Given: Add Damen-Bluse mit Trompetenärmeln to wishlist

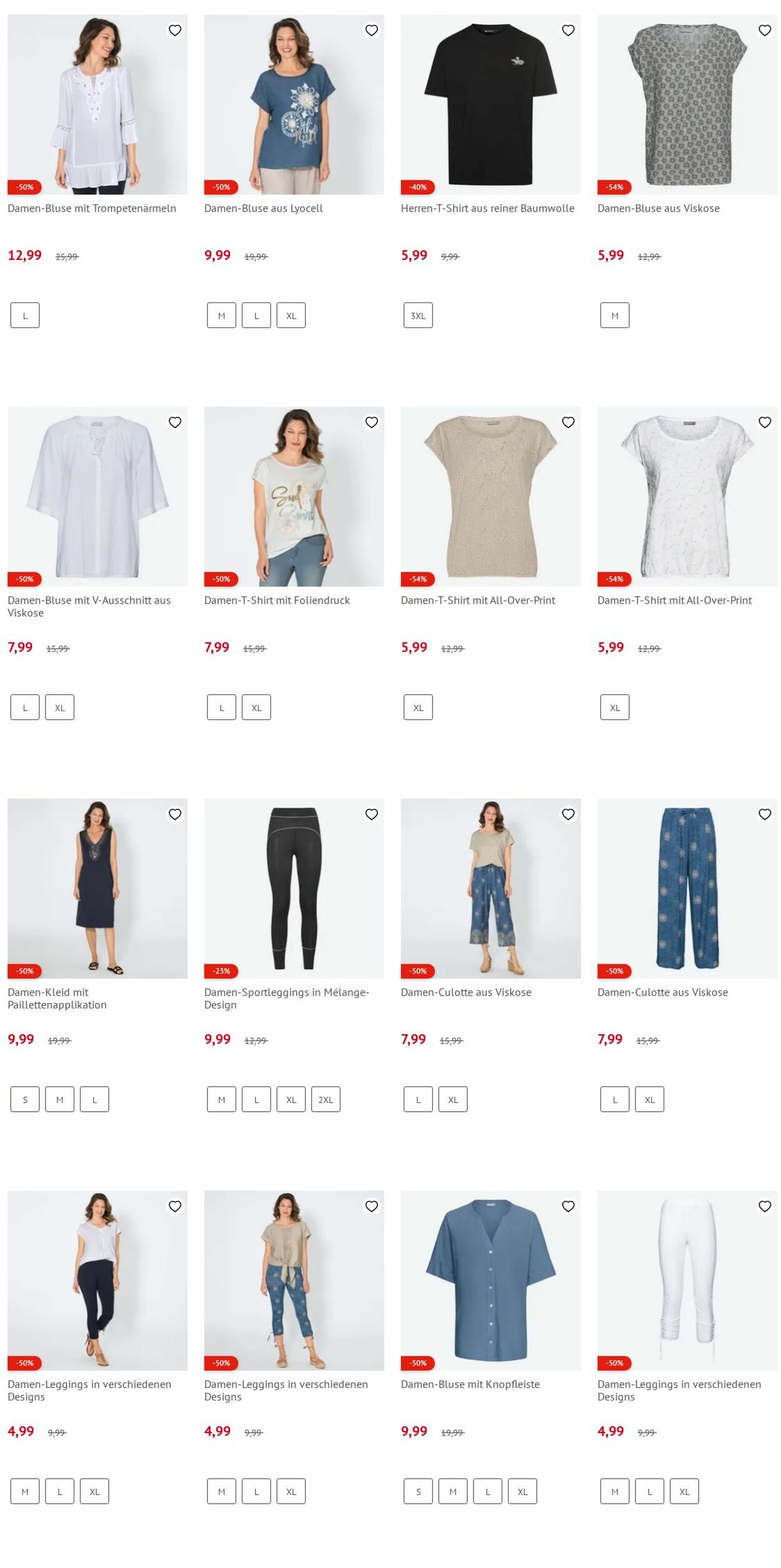Looking at the screenshot, I should click(x=175, y=31).
